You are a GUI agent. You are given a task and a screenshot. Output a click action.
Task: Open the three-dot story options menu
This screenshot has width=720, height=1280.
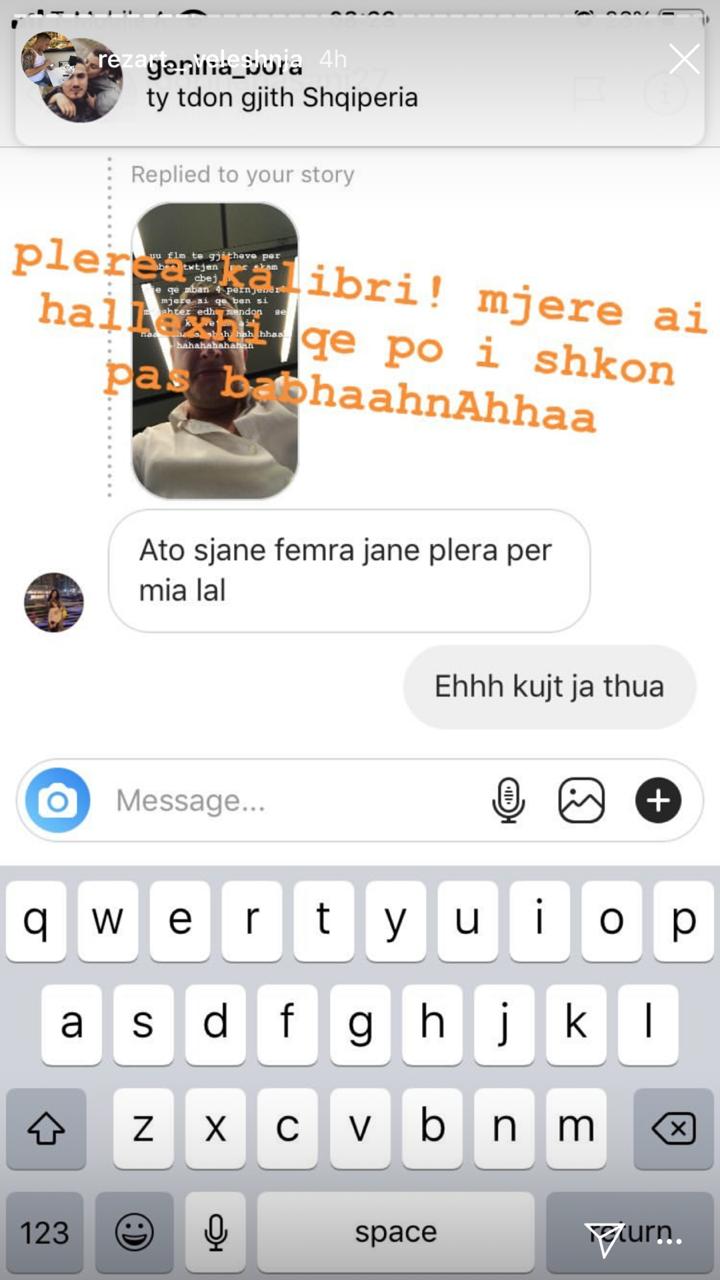[666, 1240]
